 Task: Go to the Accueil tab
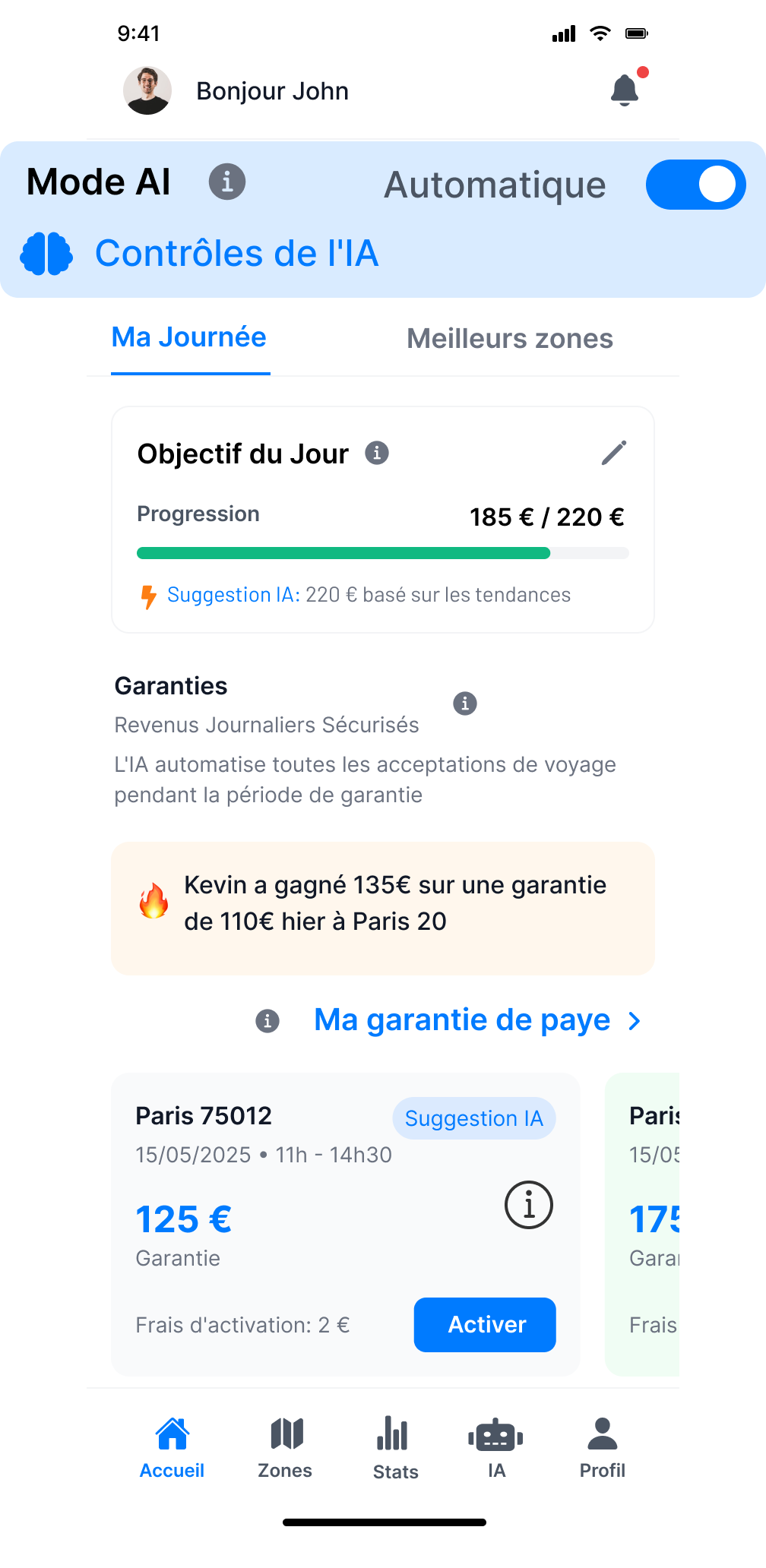[x=173, y=1448]
